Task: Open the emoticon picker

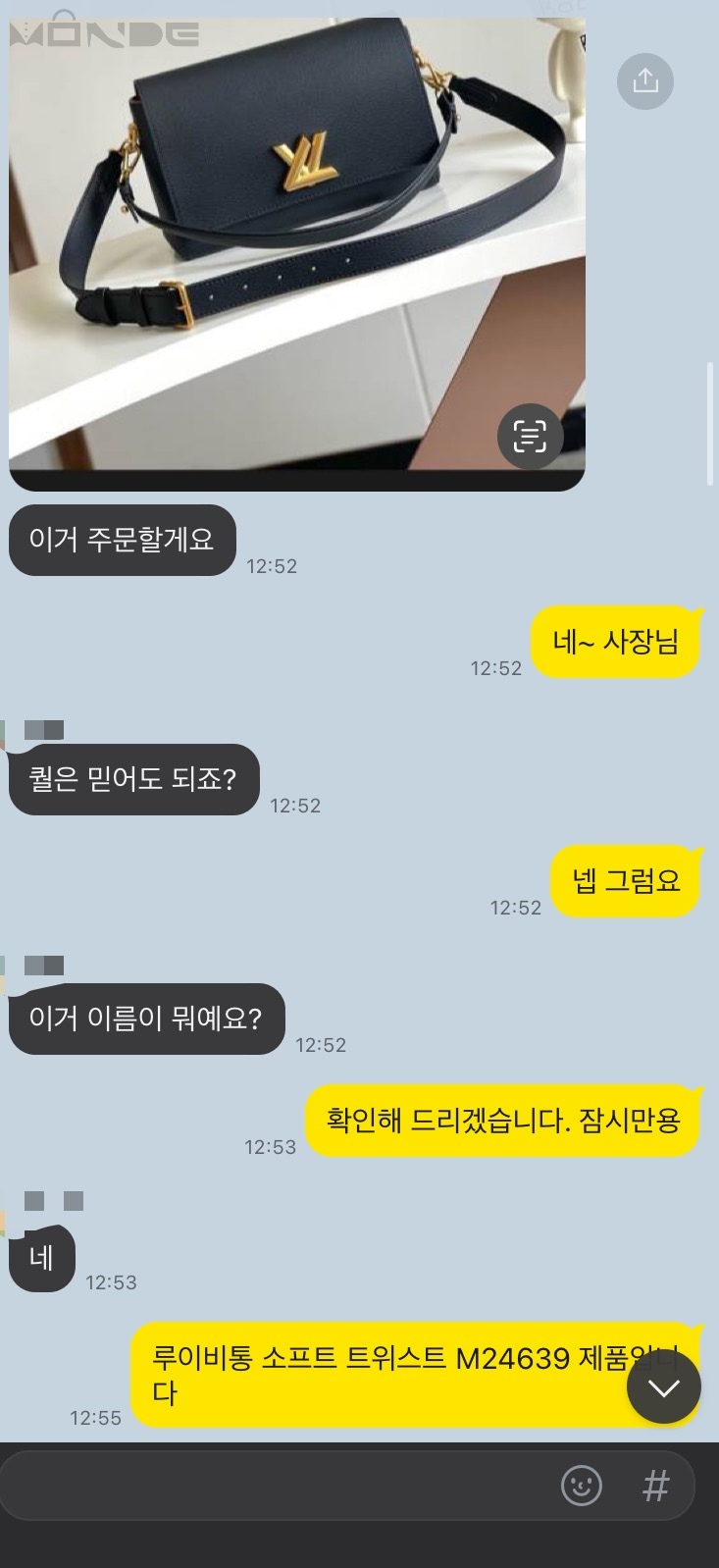Action: (581, 1486)
